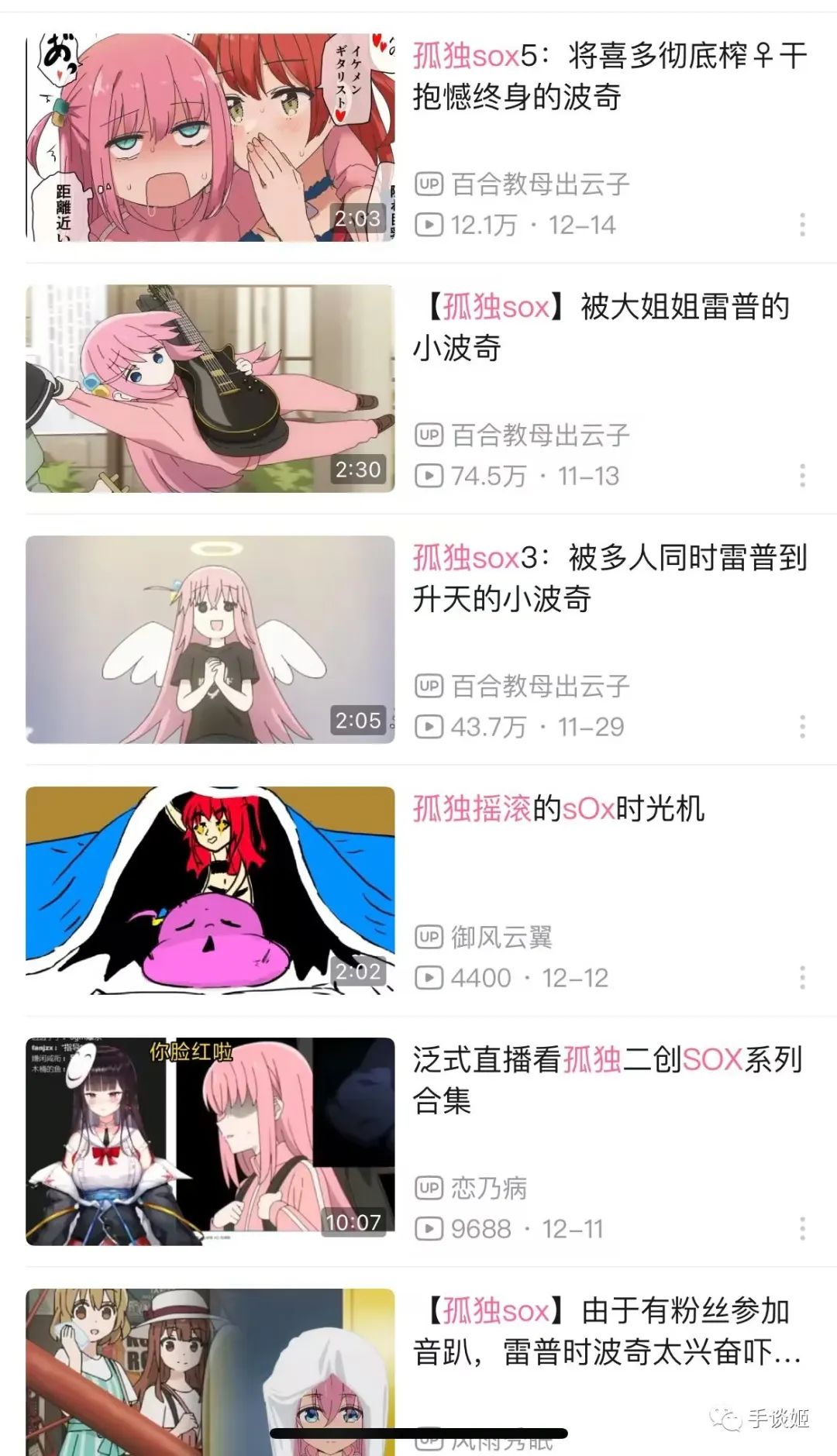
Task: Open more options for 孤独摇滚的sOx时光机
Action: click(802, 978)
